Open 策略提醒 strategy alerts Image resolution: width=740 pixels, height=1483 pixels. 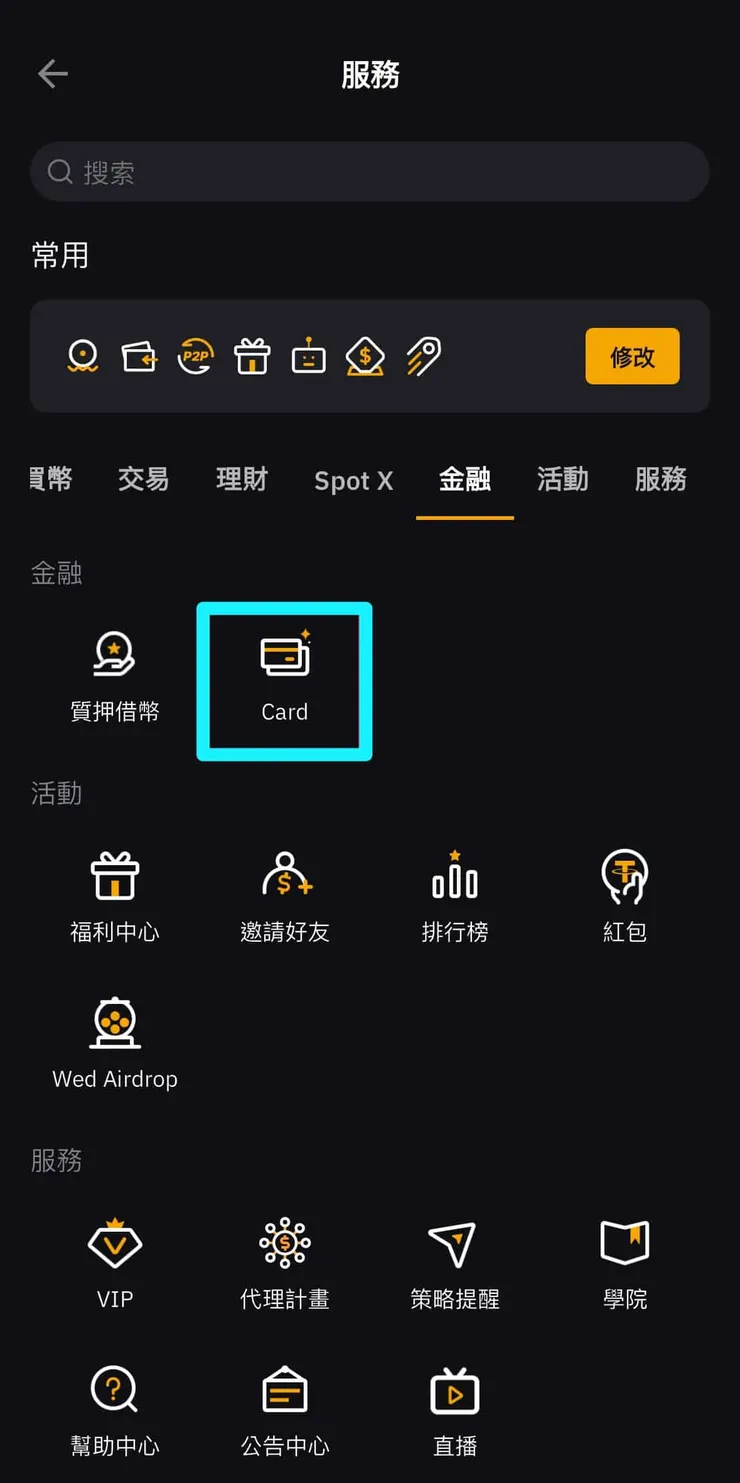point(454,1262)
